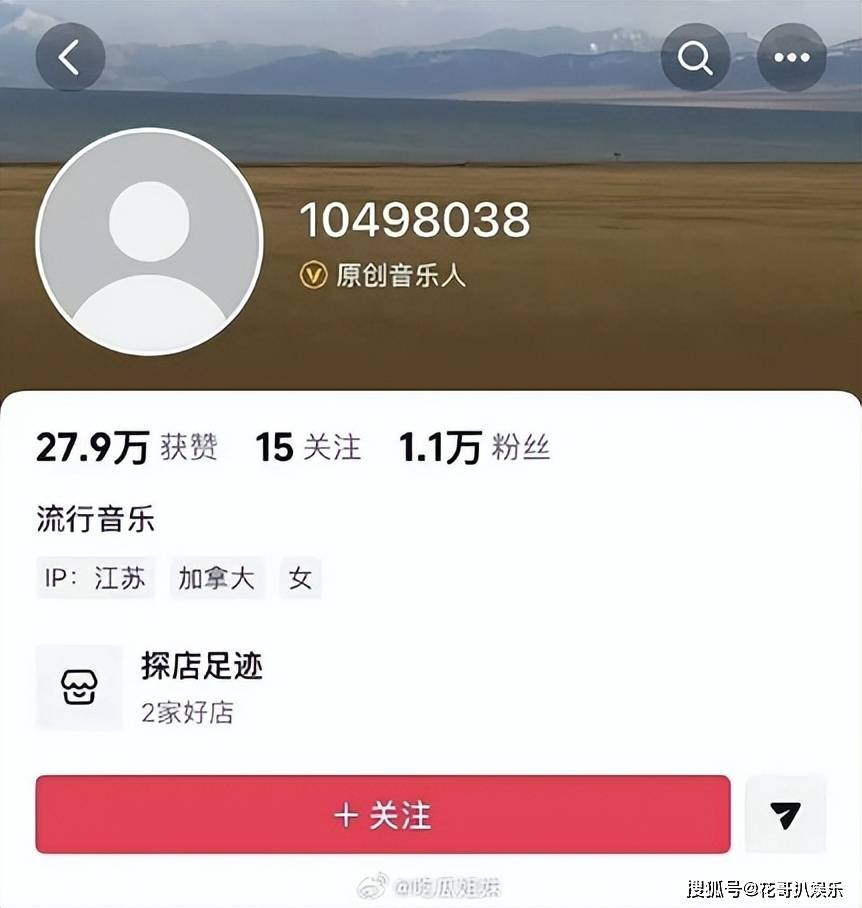Open the 1.1万 粉丝 fans list
862x908 pixels.
coord(468,448)
